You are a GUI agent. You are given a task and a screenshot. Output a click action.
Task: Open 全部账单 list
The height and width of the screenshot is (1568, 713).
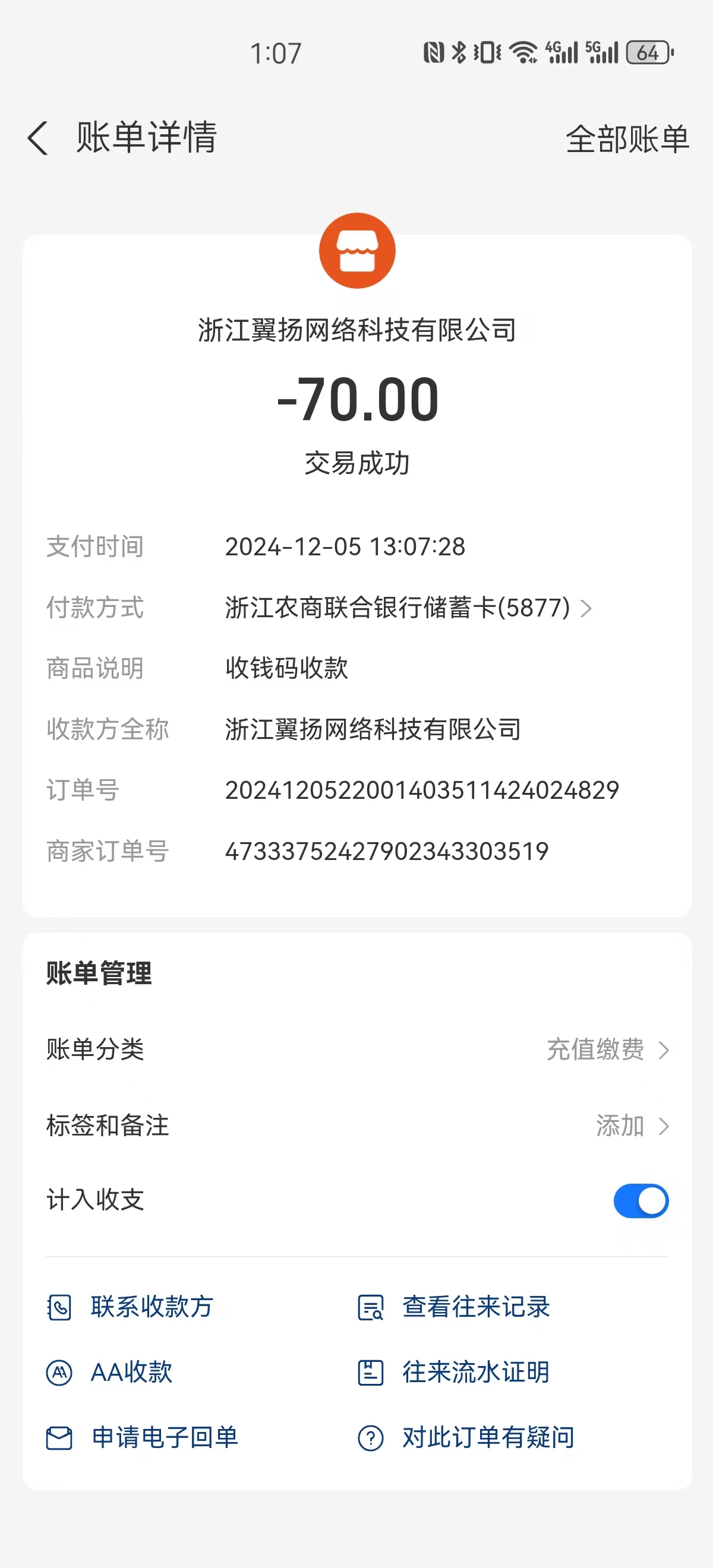626,140
